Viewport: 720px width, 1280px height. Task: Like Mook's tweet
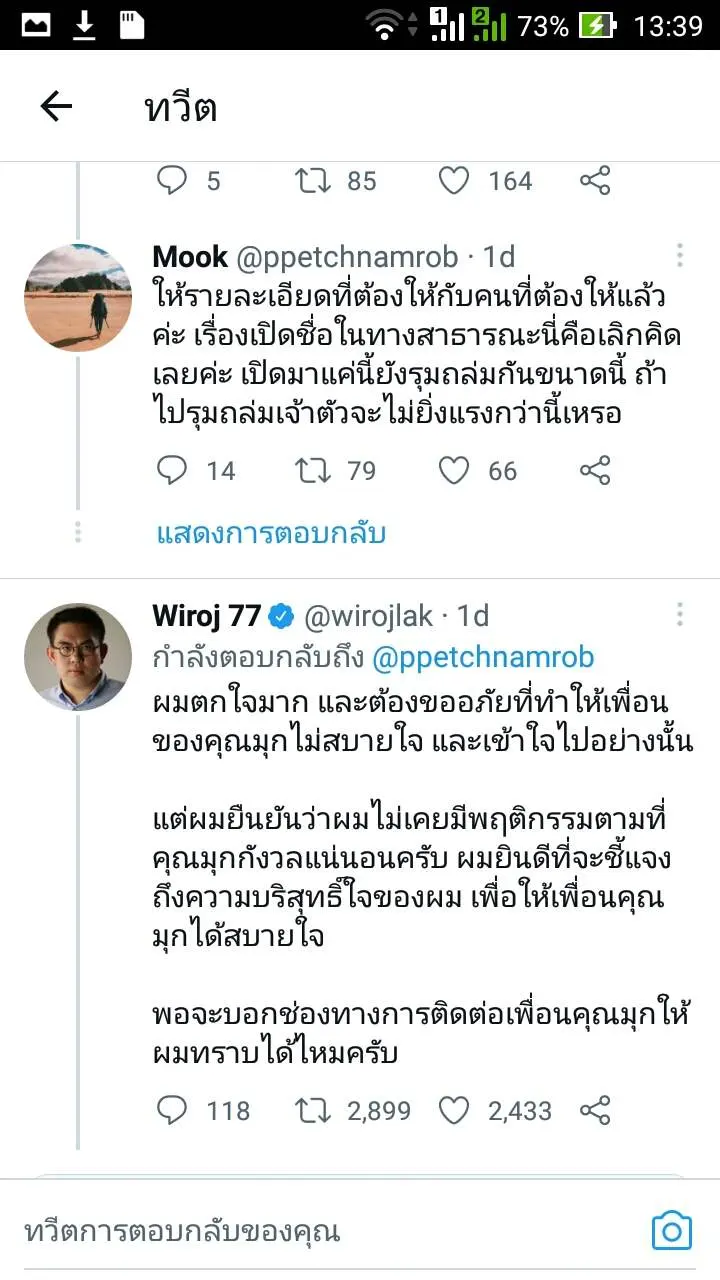point(454,470)
